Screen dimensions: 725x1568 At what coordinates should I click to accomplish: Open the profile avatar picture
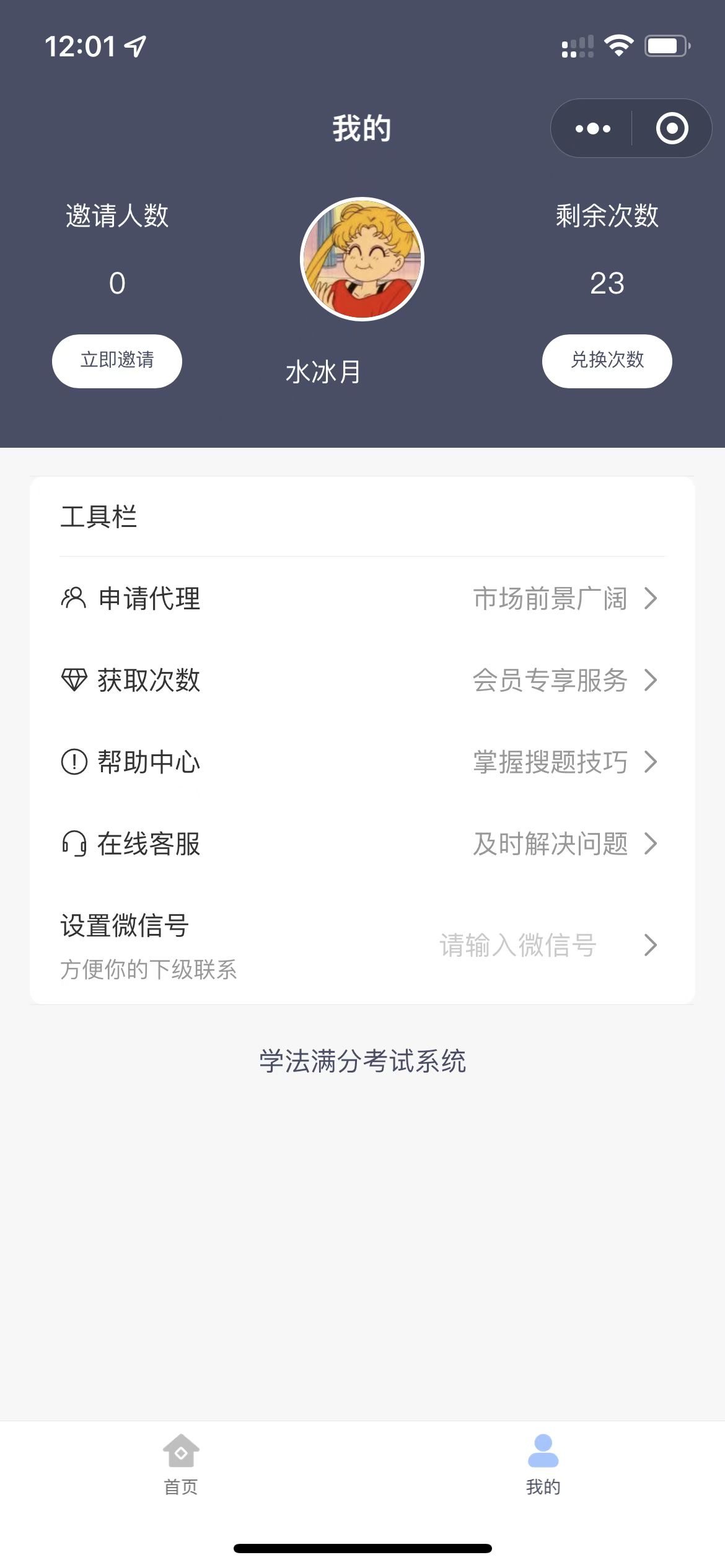click(x=362, y=259)
